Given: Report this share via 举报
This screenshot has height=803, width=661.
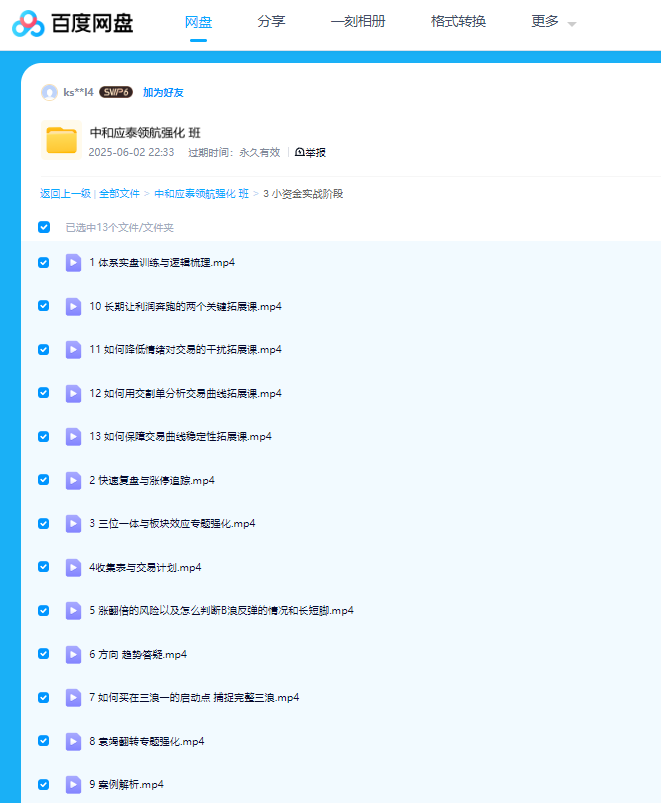Looking at the screenshot, I should [x=311, y=152].
